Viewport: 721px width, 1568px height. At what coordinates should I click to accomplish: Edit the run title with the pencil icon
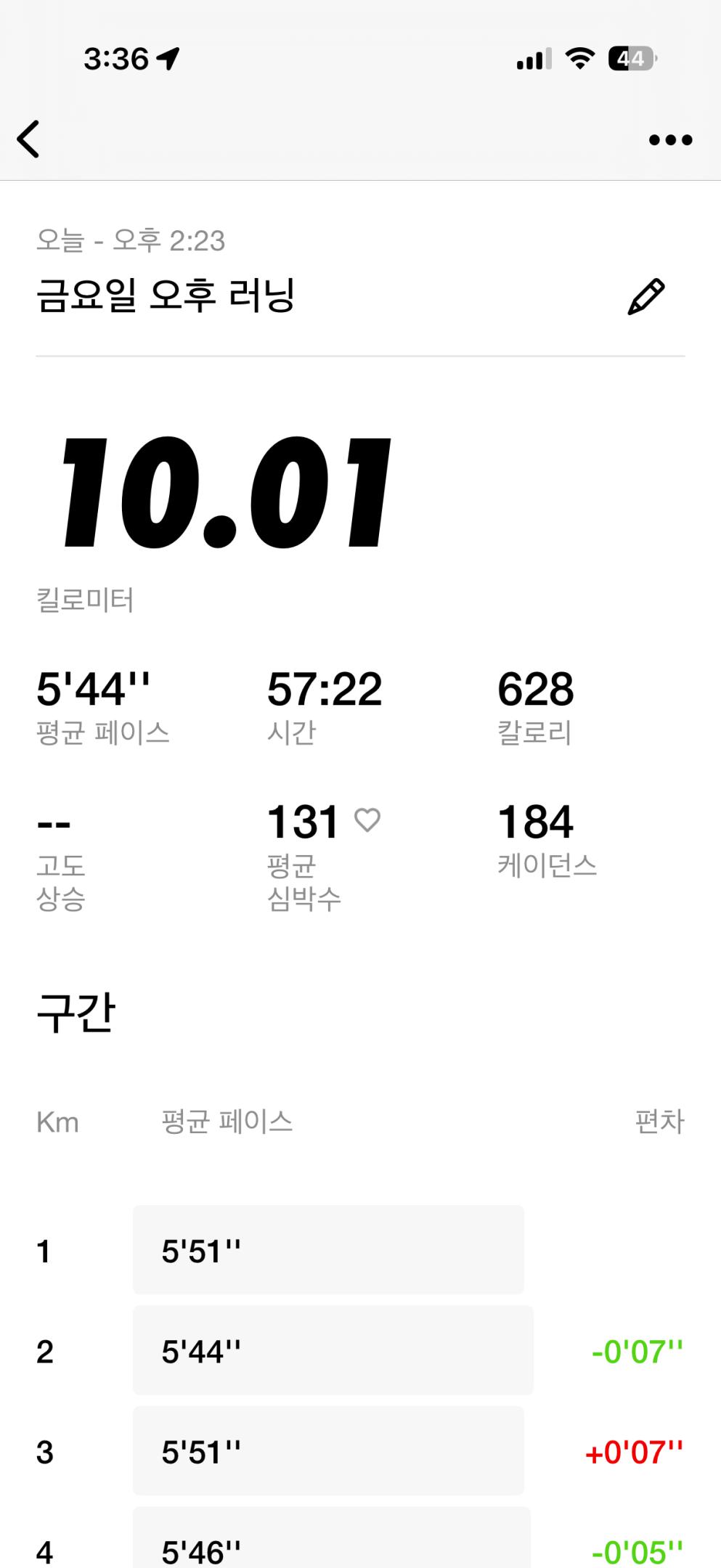(x=645, y=296)
